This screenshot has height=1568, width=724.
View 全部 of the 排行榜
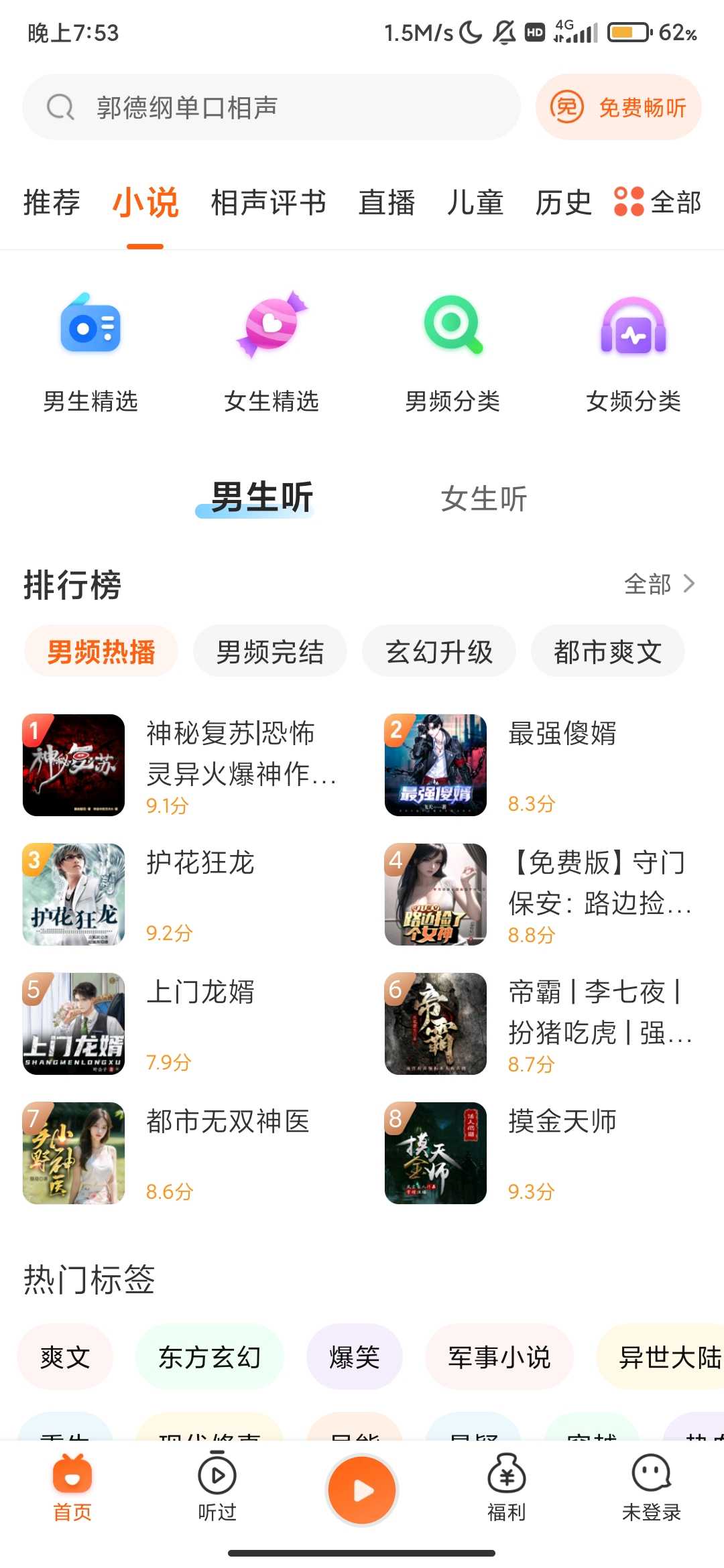coord(659,584)
